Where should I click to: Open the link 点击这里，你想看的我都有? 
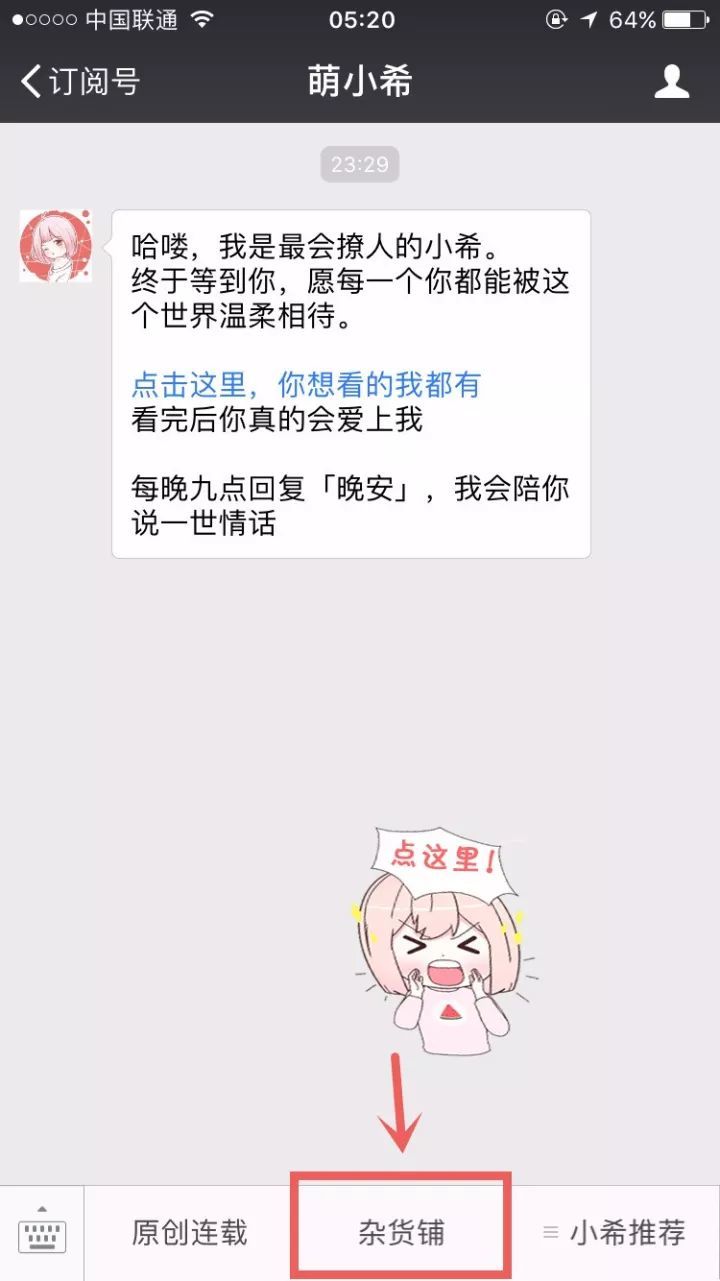coord(306,385)
